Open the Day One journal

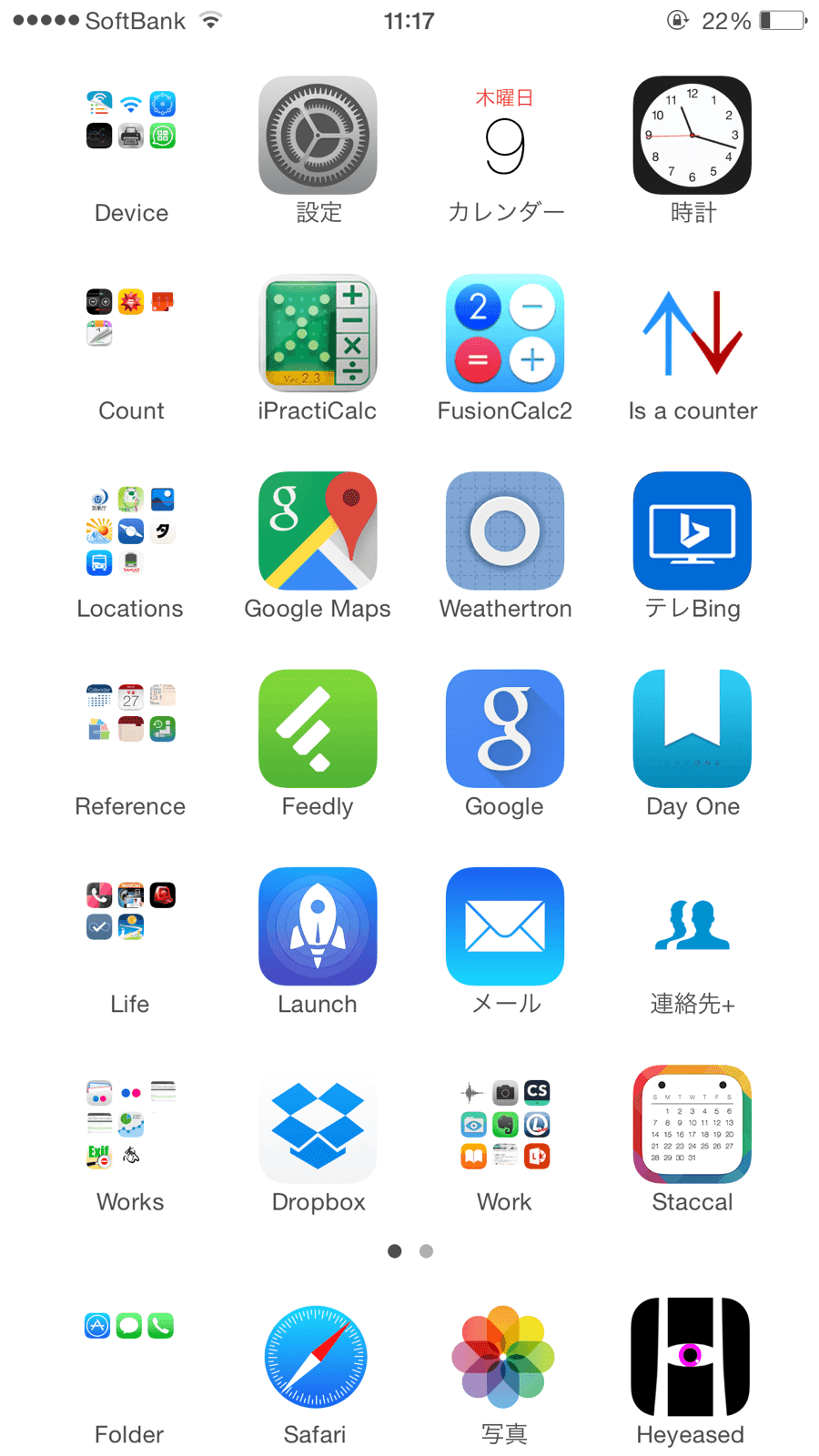click(693, 728)
